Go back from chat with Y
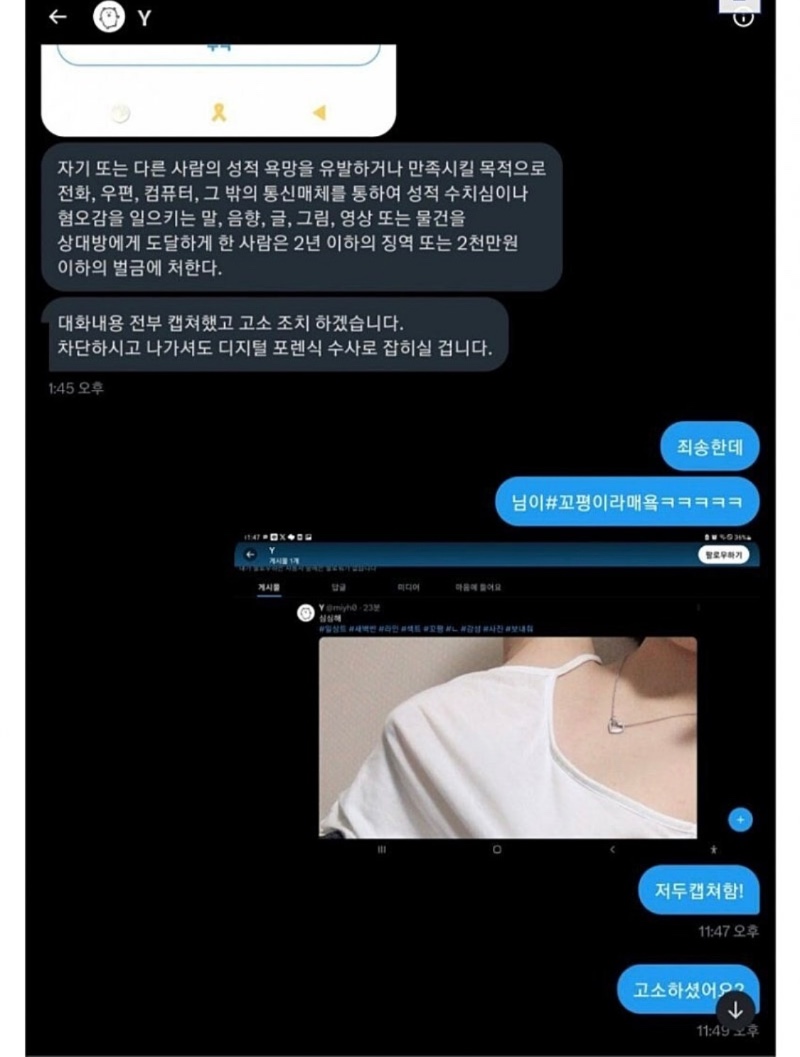The height and width of the screenshot is (1057, 800). click(57, 17)
